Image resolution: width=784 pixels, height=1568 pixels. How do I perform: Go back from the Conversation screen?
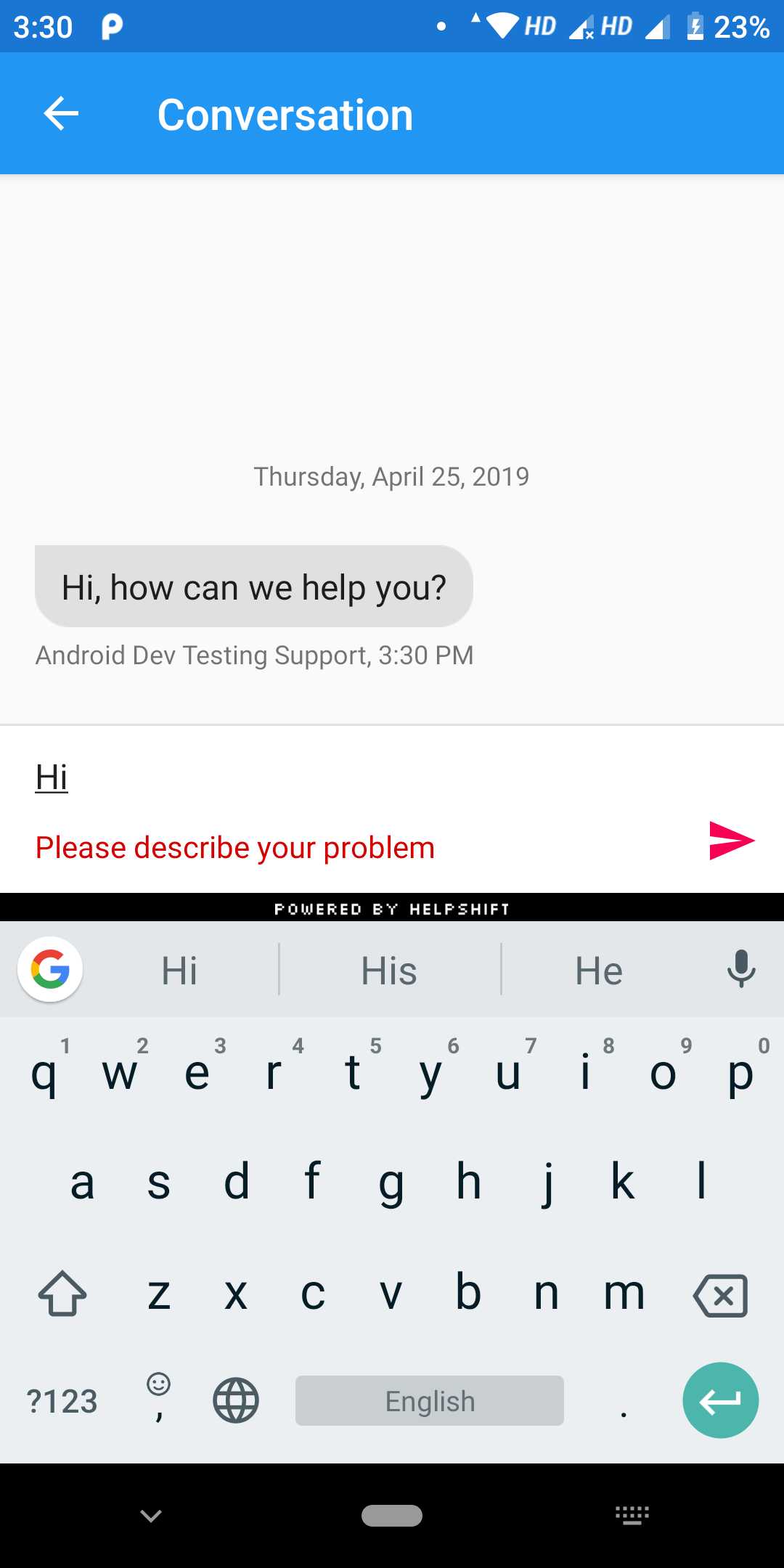click(x=61, y=114)
